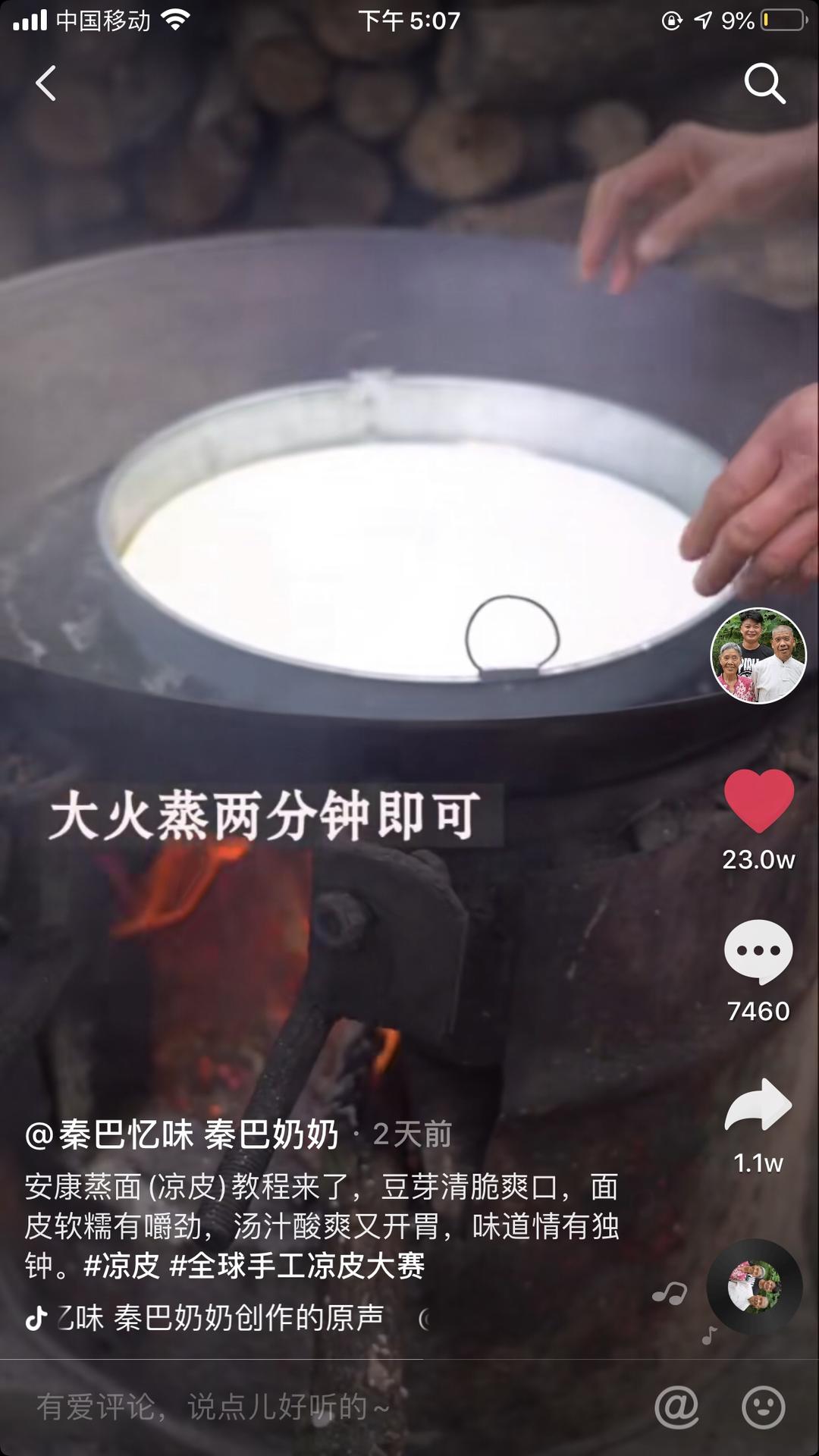
Task: Tap the 有爱评论 comment input field
Action: [303, 1407]
